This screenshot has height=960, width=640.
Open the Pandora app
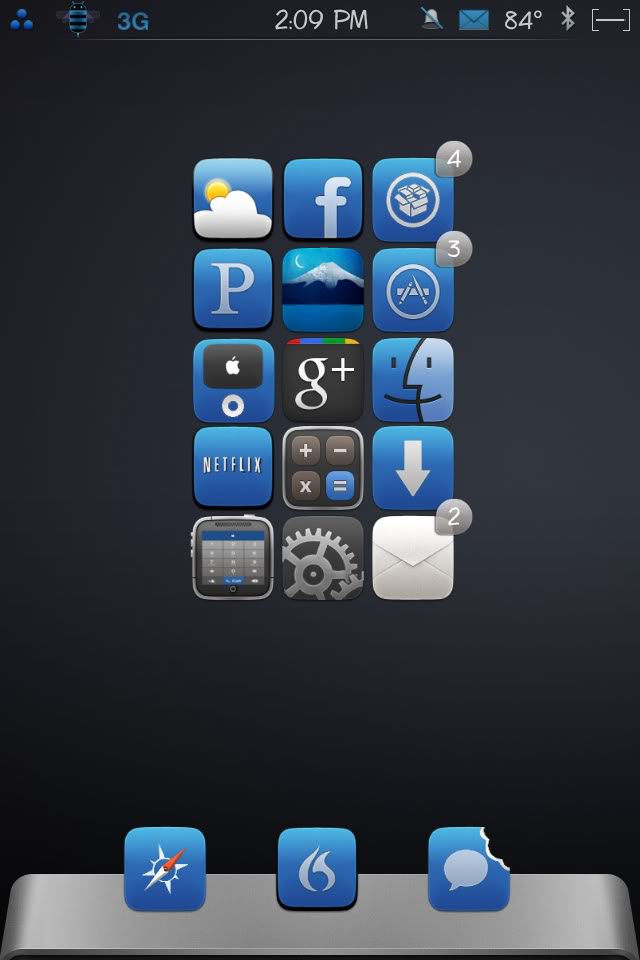[232, 289]
